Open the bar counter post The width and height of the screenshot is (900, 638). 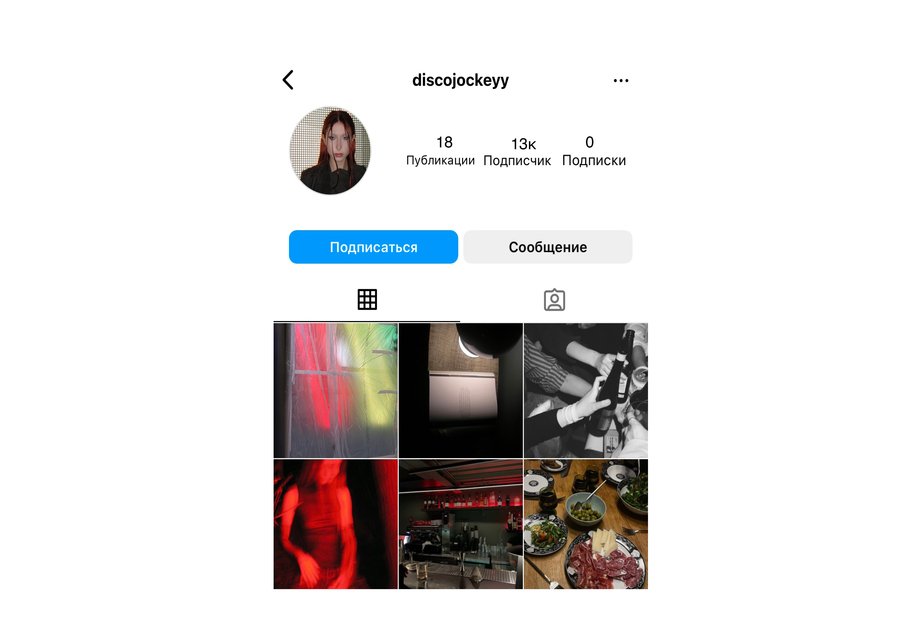(x=460, y=524)
